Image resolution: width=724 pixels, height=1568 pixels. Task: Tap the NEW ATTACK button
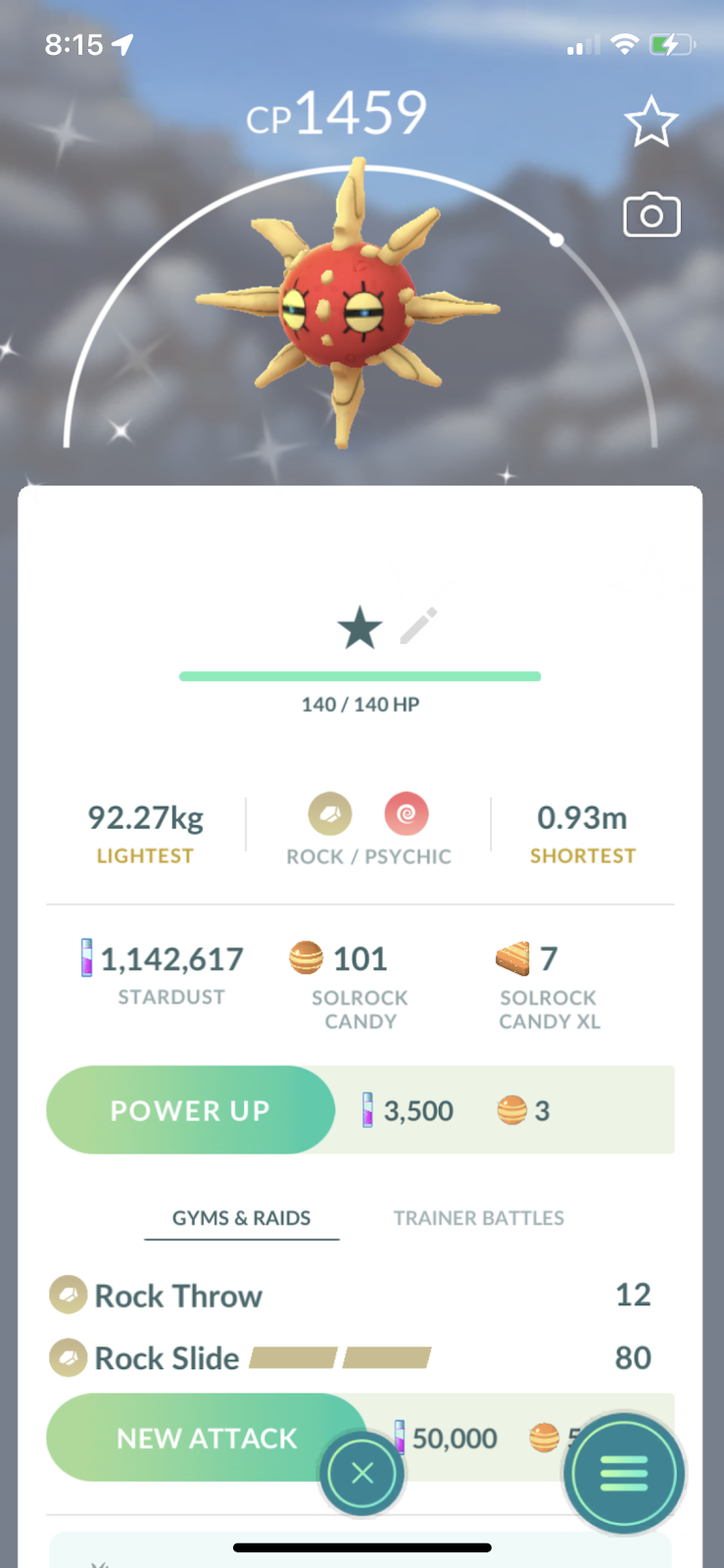point(206,1438)
